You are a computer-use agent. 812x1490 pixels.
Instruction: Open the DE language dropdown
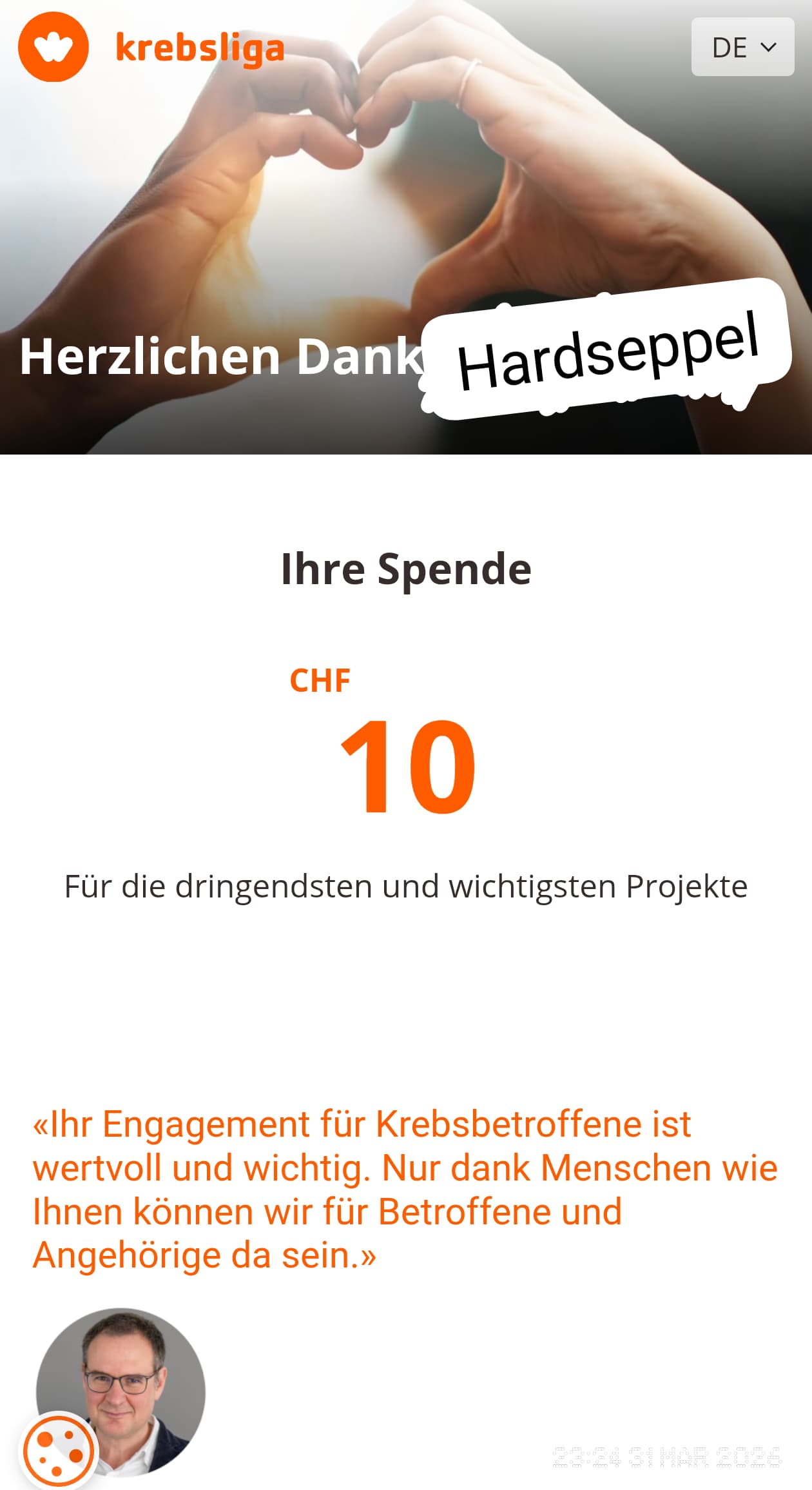742,47
